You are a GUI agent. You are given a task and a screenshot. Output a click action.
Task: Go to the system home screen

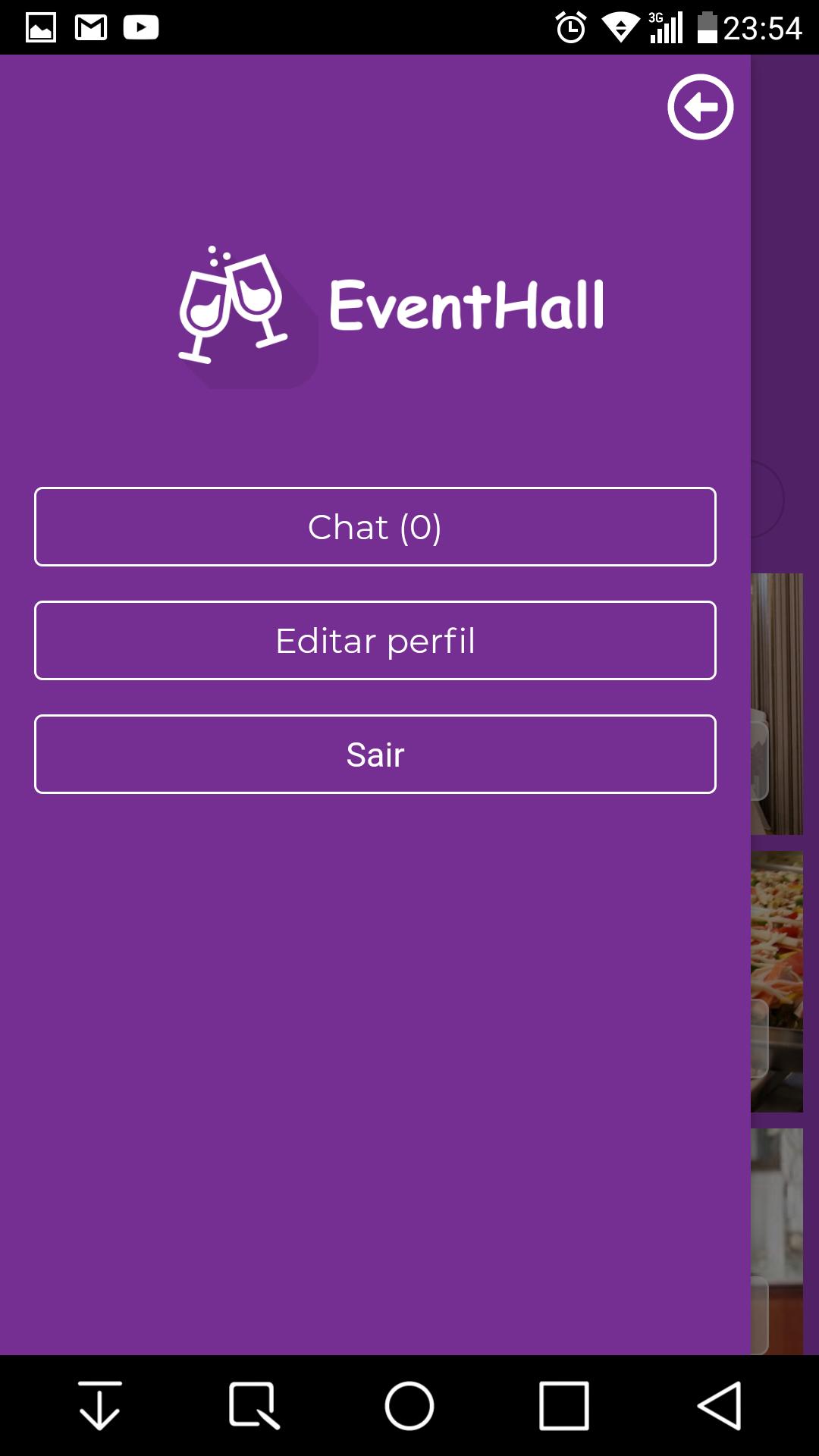coord(409,1405)
